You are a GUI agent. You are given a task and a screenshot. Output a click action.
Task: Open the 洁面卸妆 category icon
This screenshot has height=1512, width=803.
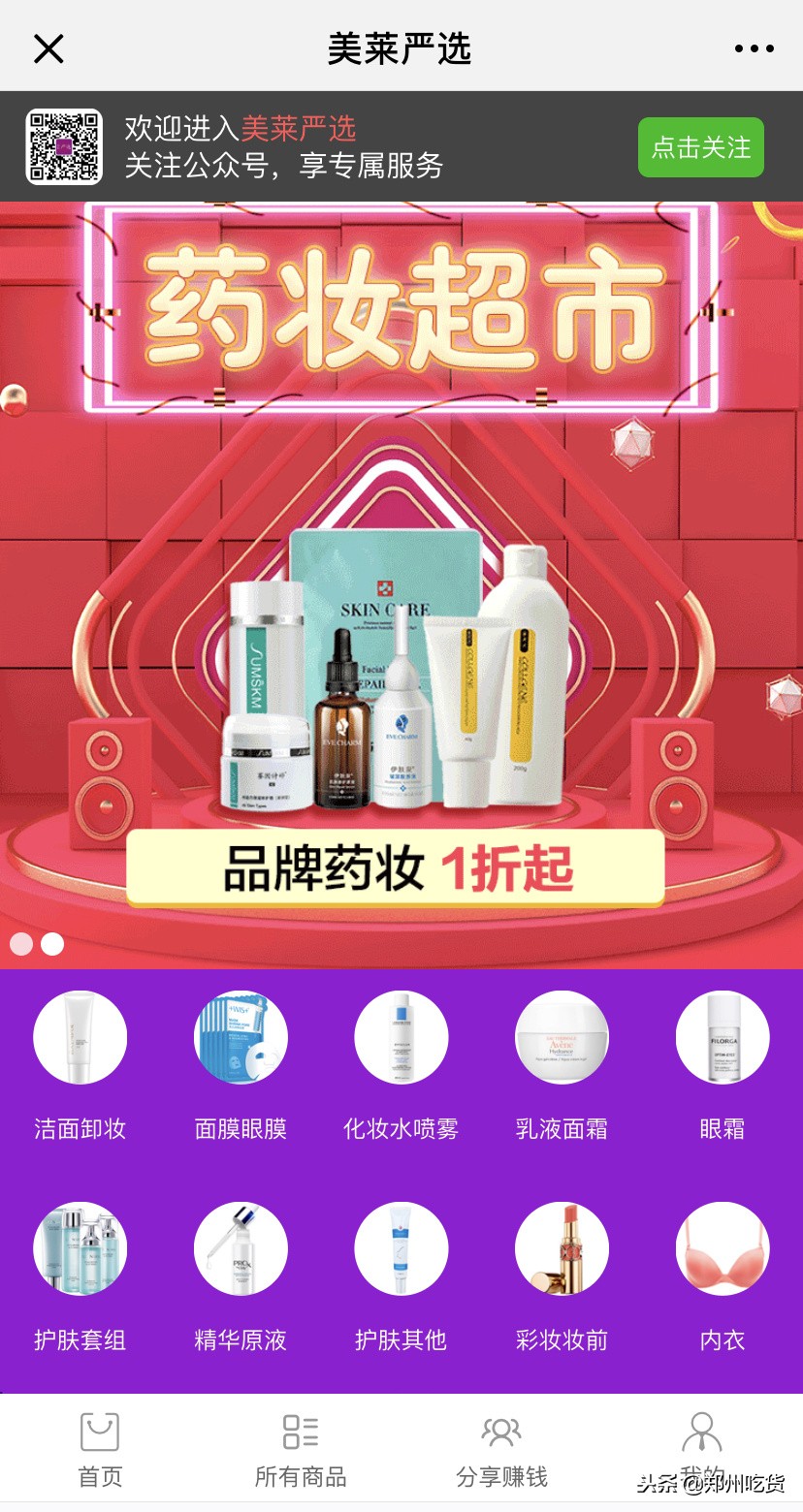pos(80,1036)
